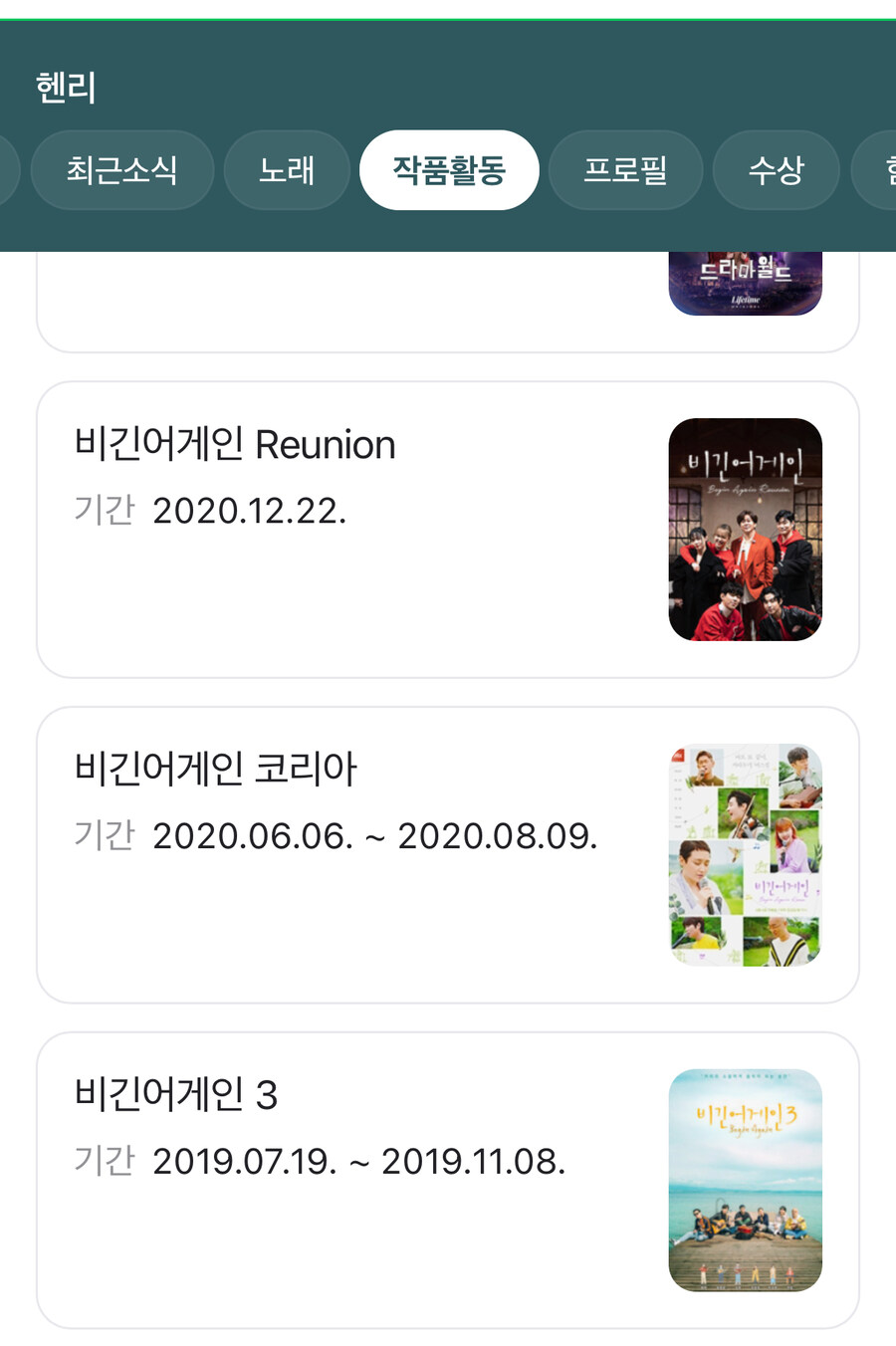
Task: Switch to the 프로필 tab
Action: [625, 170]
